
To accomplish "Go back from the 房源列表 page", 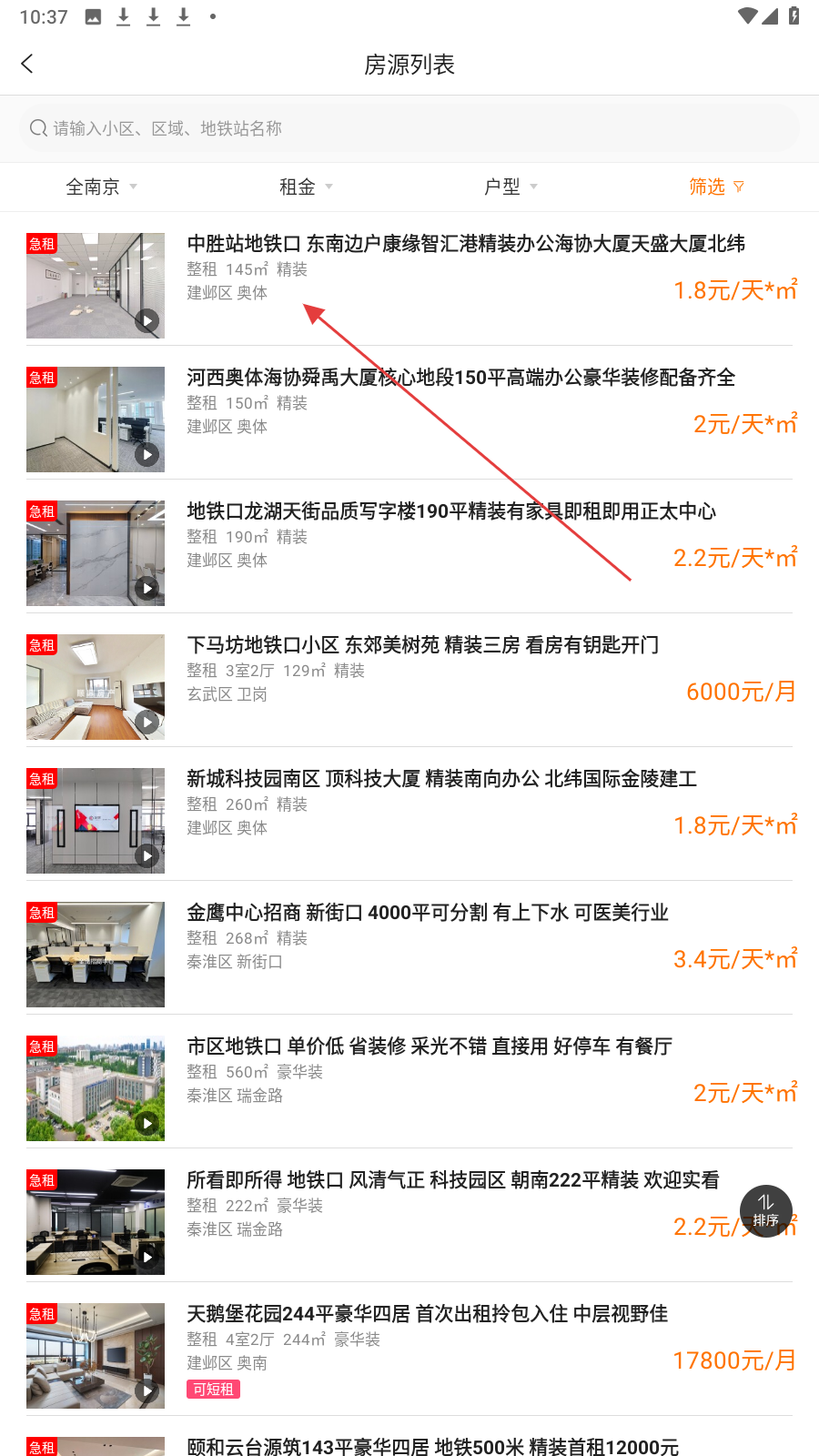I will 27,64.
